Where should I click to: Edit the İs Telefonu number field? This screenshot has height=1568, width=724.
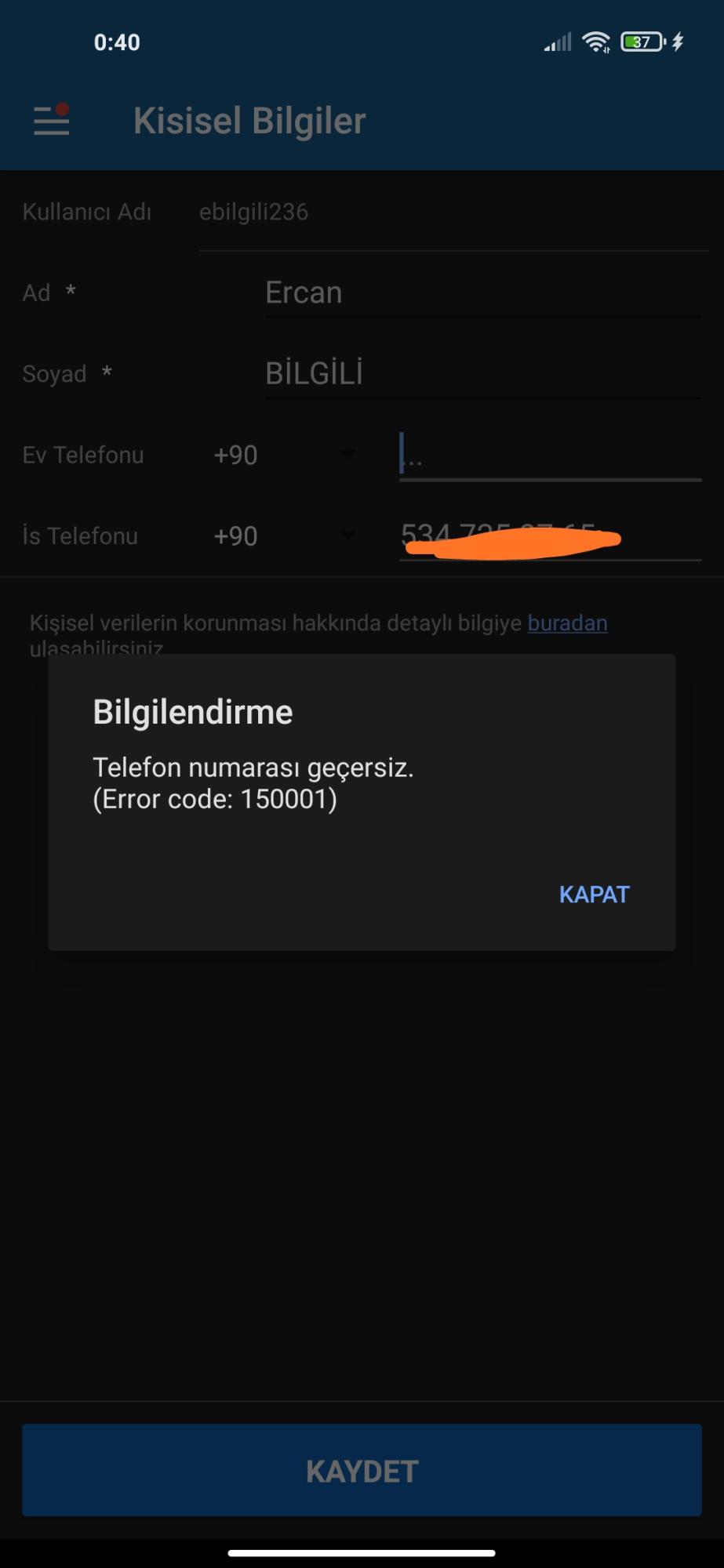click(550, 537)
